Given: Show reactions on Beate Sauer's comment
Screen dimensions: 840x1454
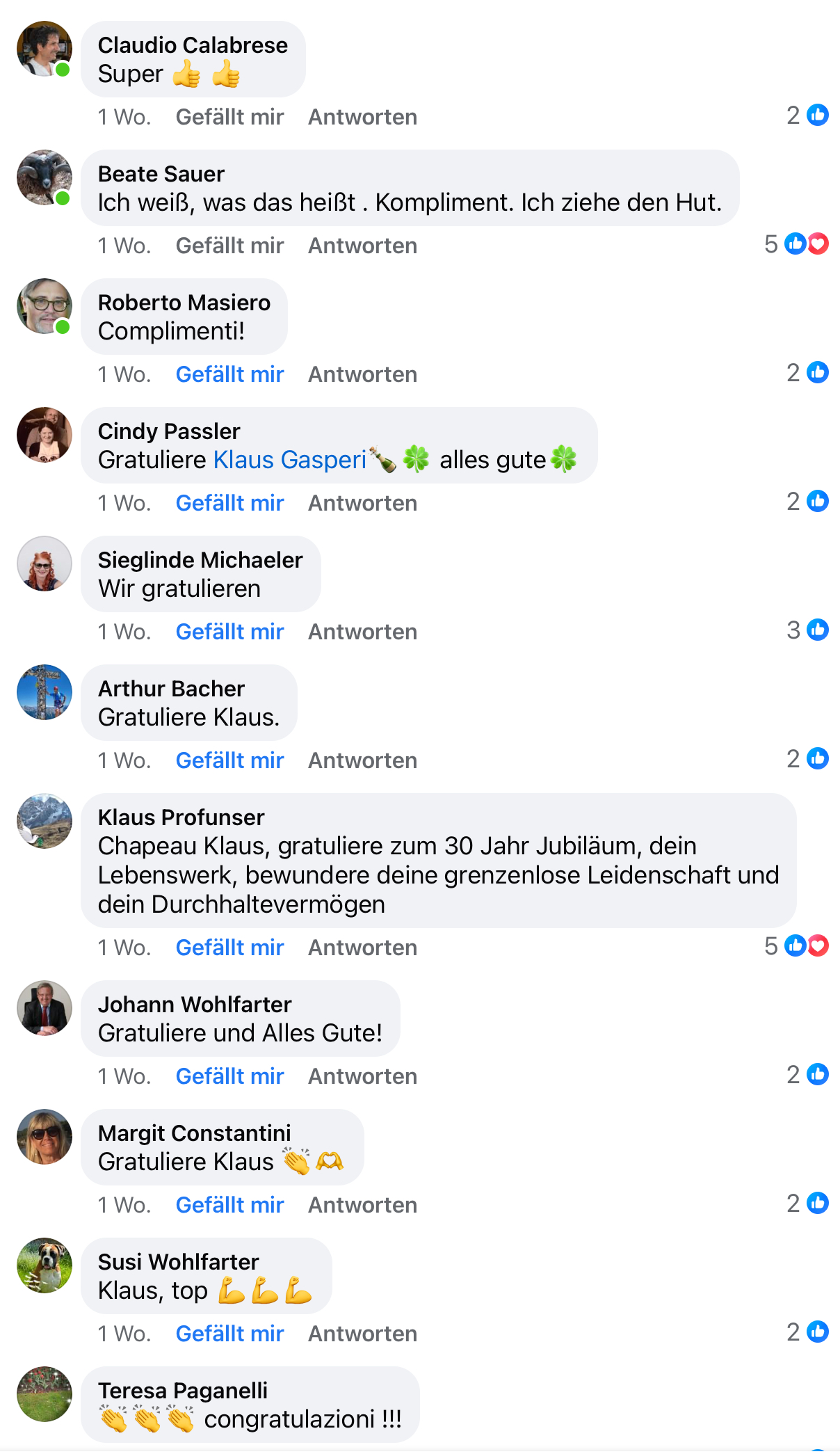Looking at the screenshot, I should pos(797,244).
